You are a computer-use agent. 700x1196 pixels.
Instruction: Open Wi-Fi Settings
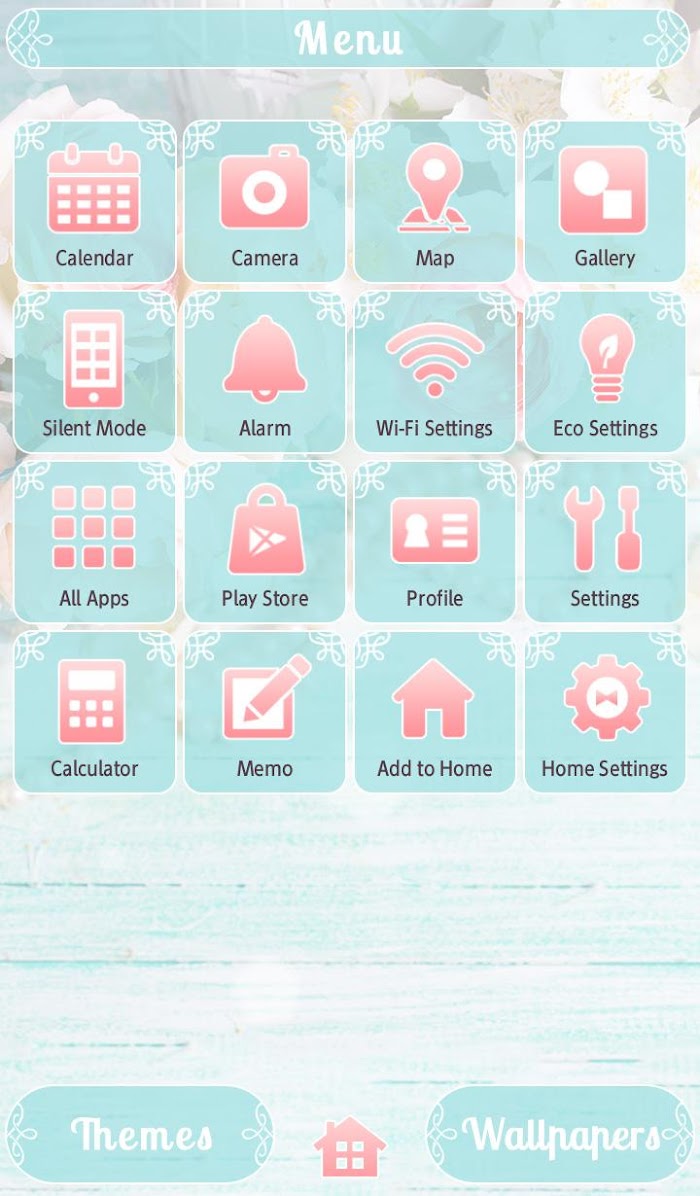(435, 372)
